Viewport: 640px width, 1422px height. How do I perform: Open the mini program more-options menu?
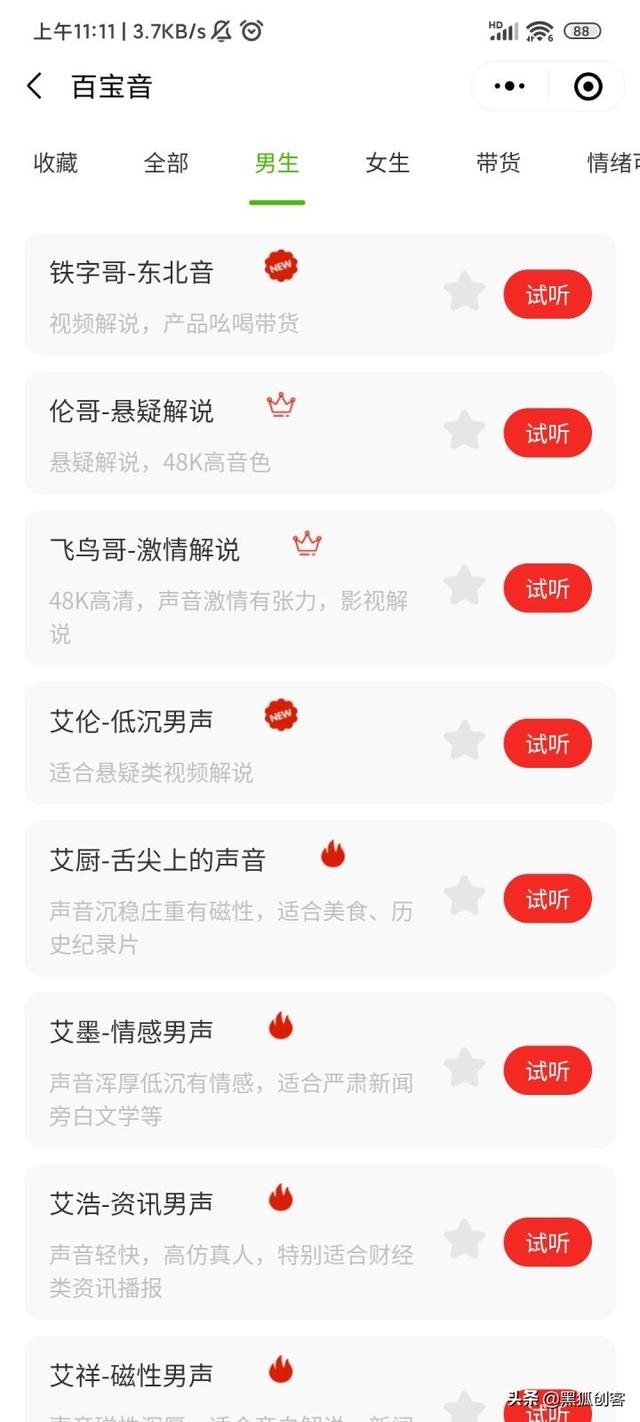point(510,87)
